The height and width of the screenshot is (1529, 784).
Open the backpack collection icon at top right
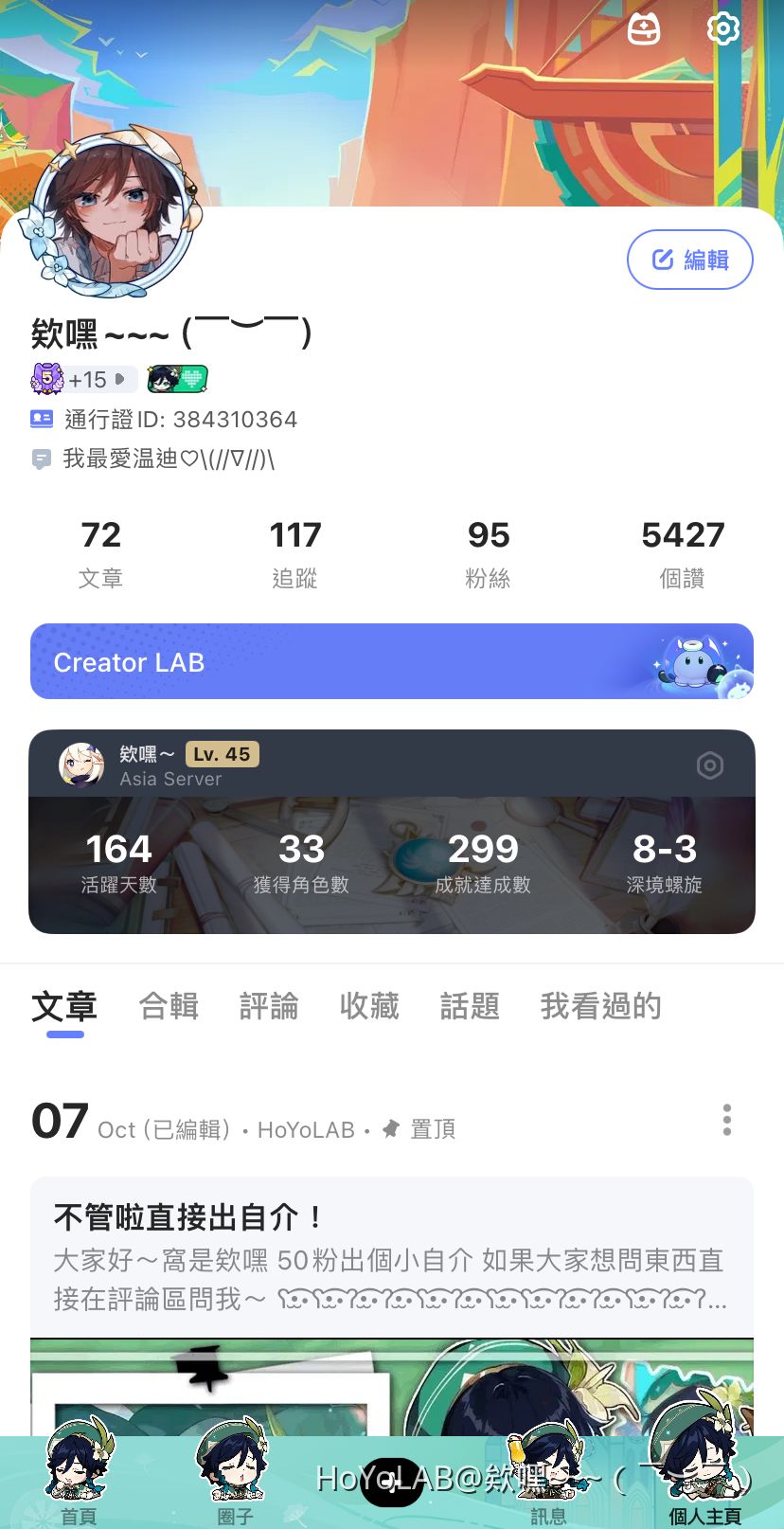643,28
